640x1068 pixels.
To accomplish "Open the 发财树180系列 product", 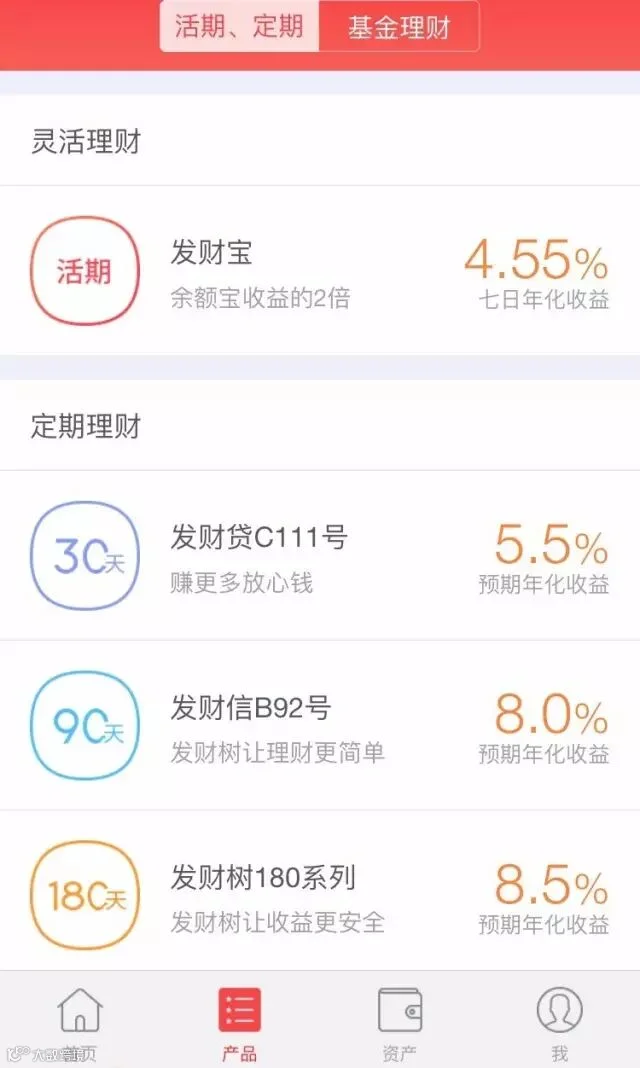I will pyautogui.click(x=320, y=893).
